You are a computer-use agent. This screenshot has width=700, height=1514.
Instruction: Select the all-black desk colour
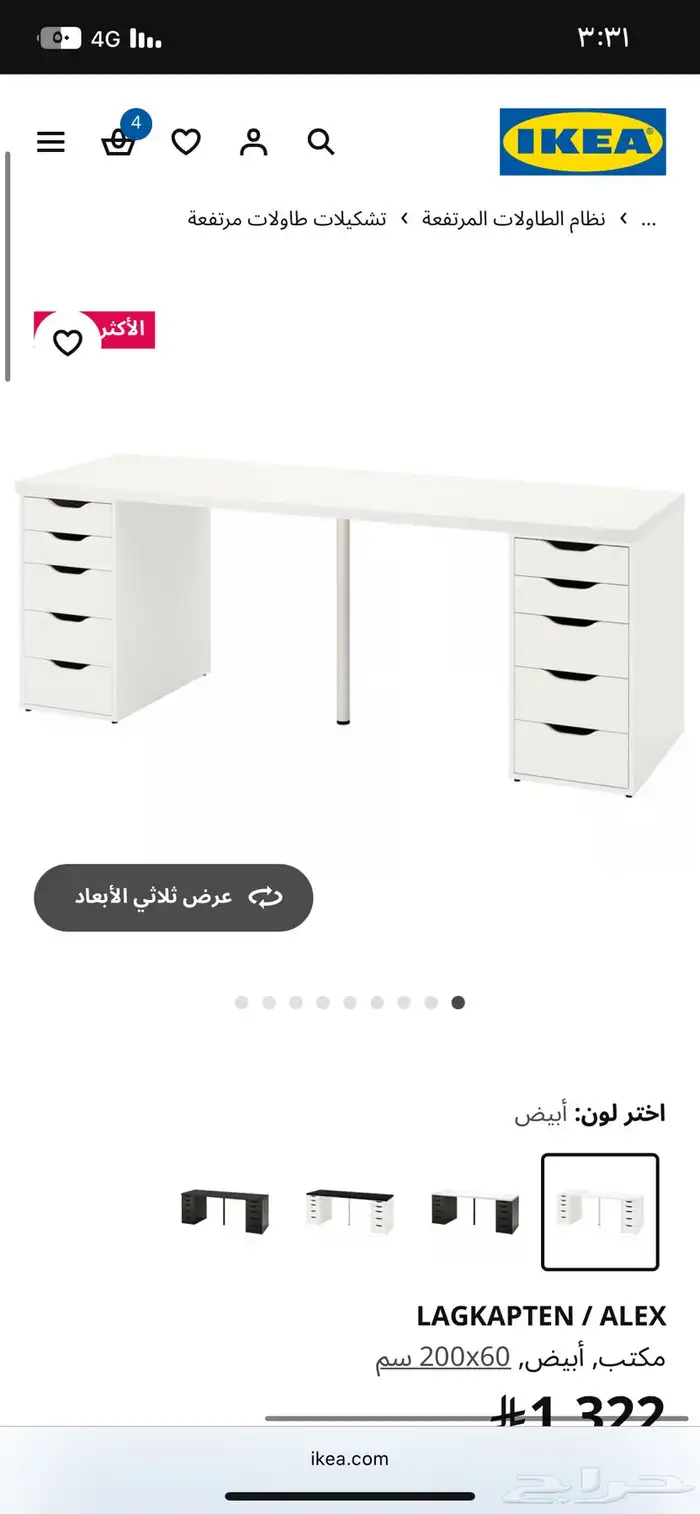point(225,1211)
